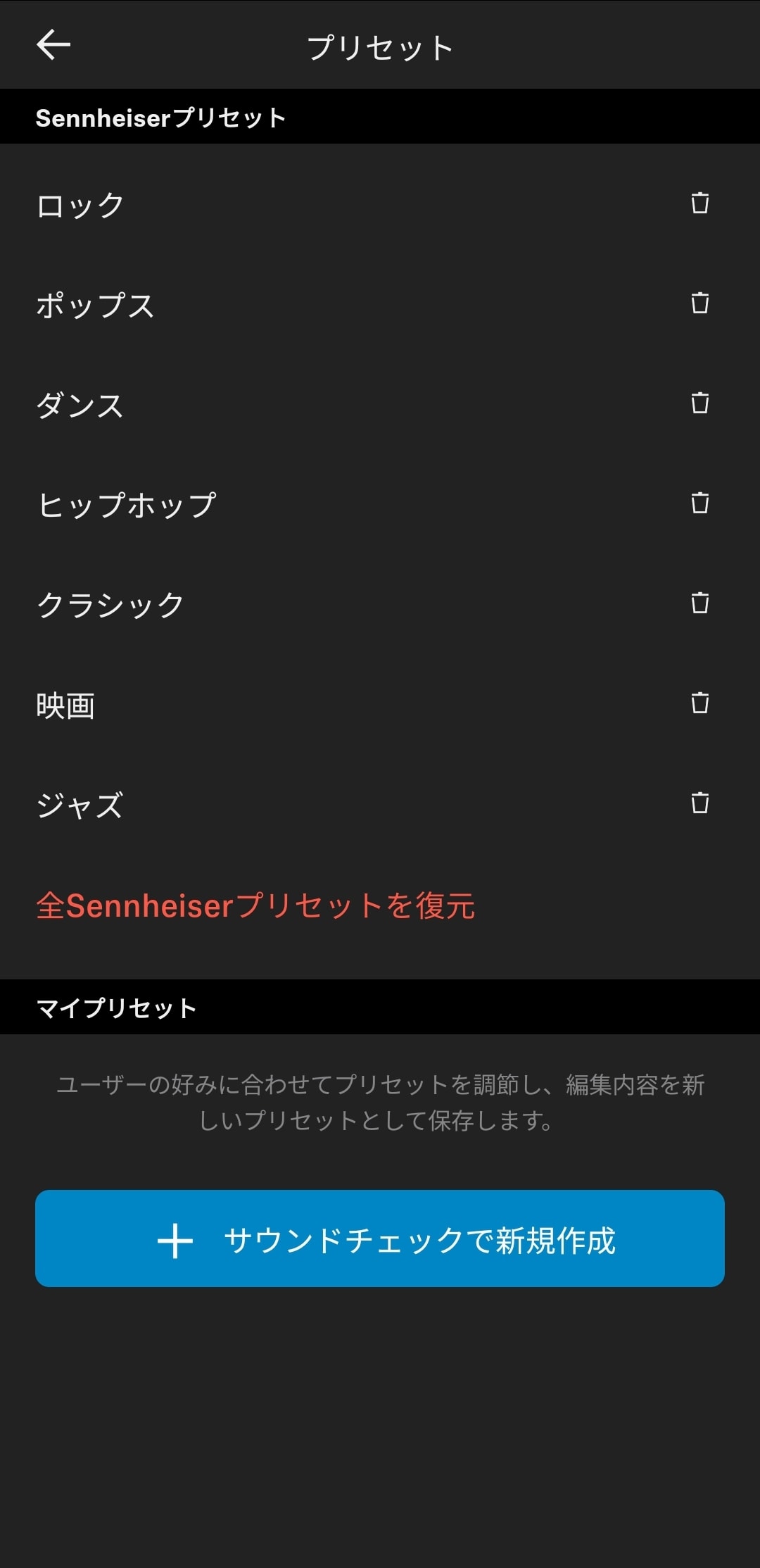
Task: Delete the 映画 preset using its trash icon
Action: click(699, 704)
